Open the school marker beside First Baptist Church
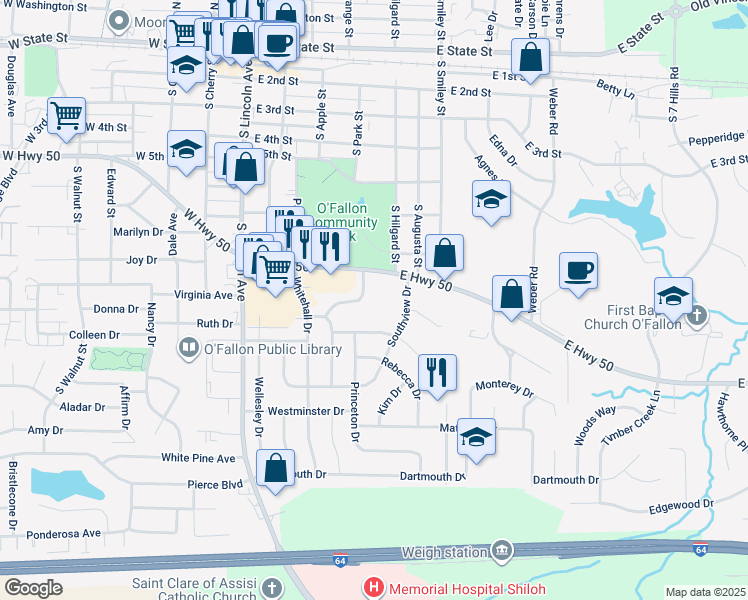The height and width of the screenshot is (600, 748). click(x=674, y=296)
